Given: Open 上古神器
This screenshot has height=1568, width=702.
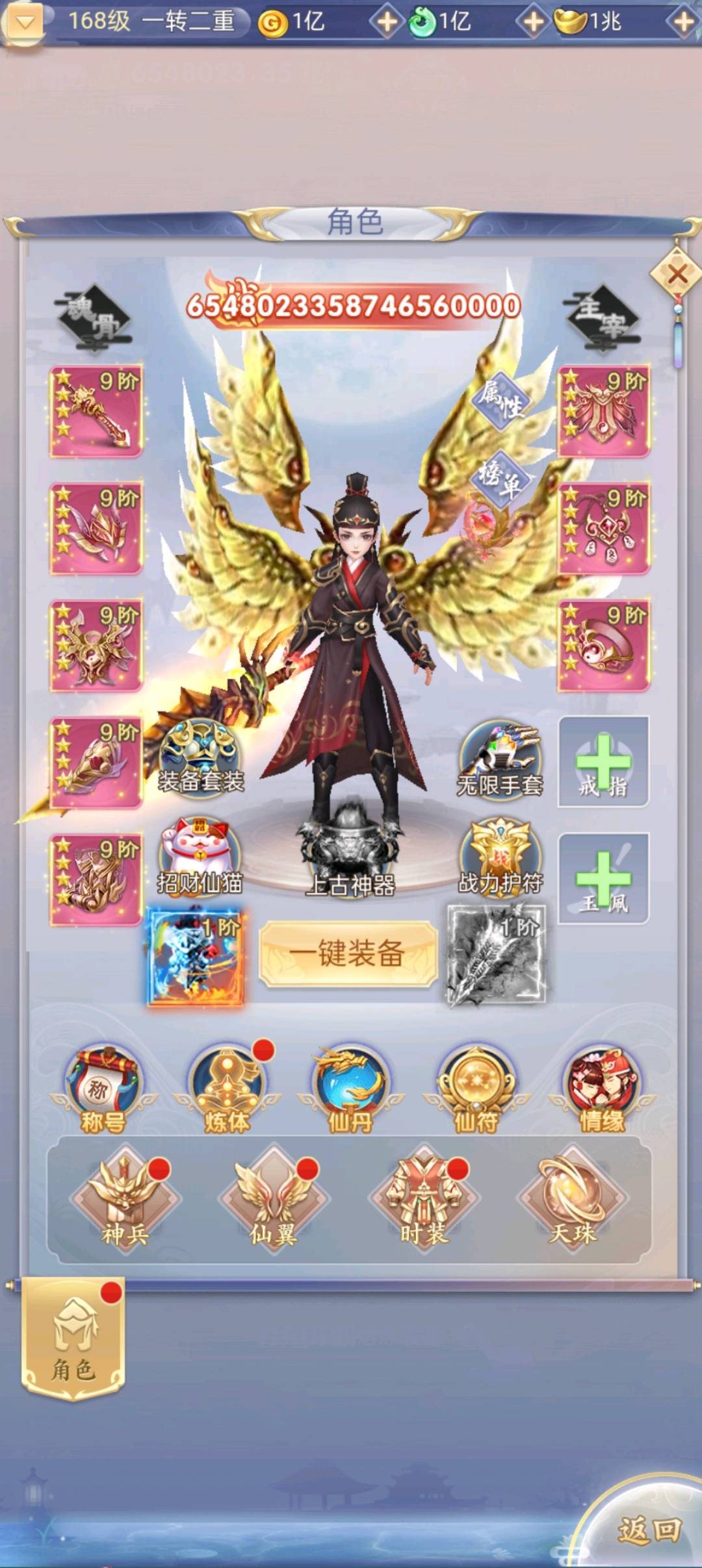Looking at the screenshot, I should [350, 857].
